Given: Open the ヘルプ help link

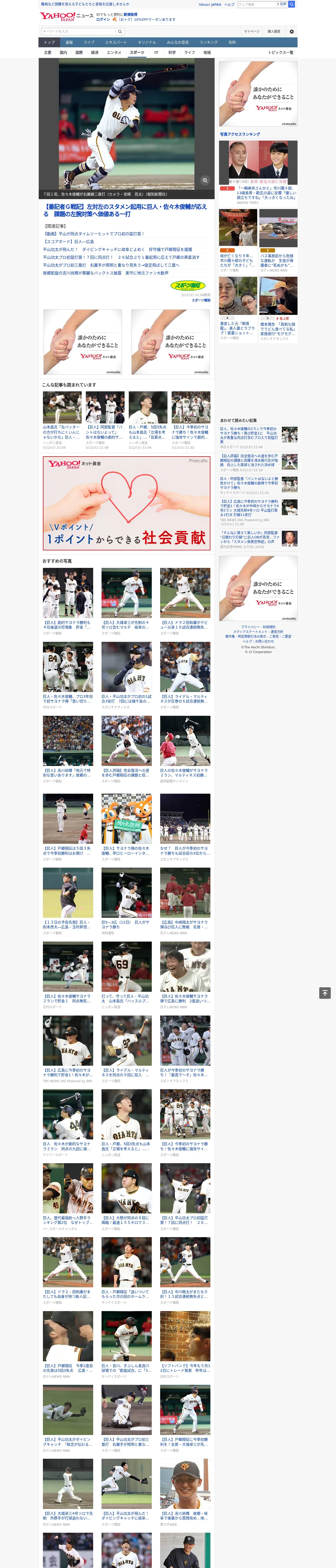Looking at the screenshot, I should pos(229,4).
